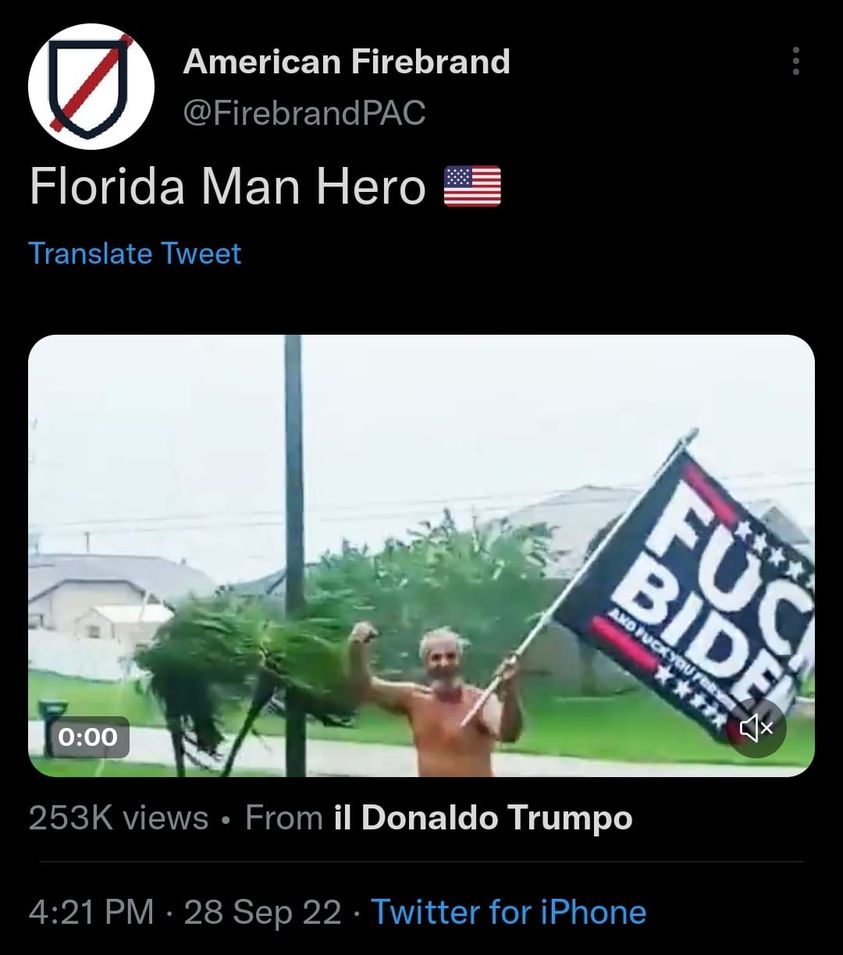The image size is (843, 955).
Task: Unmute the video sound
Action: point(757,728)
